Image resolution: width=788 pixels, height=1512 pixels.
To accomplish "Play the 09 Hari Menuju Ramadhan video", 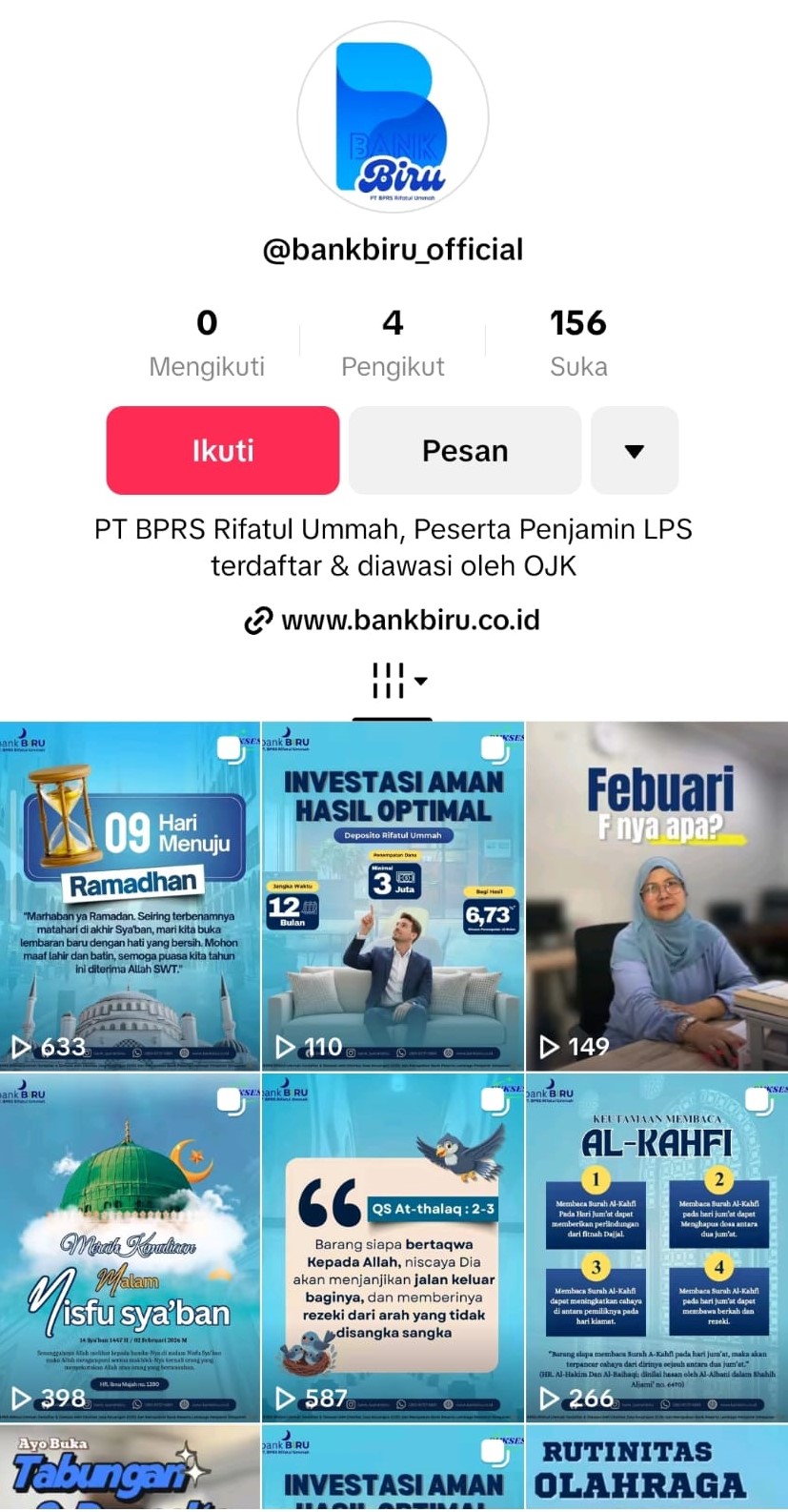I will [x=130, y=896].
